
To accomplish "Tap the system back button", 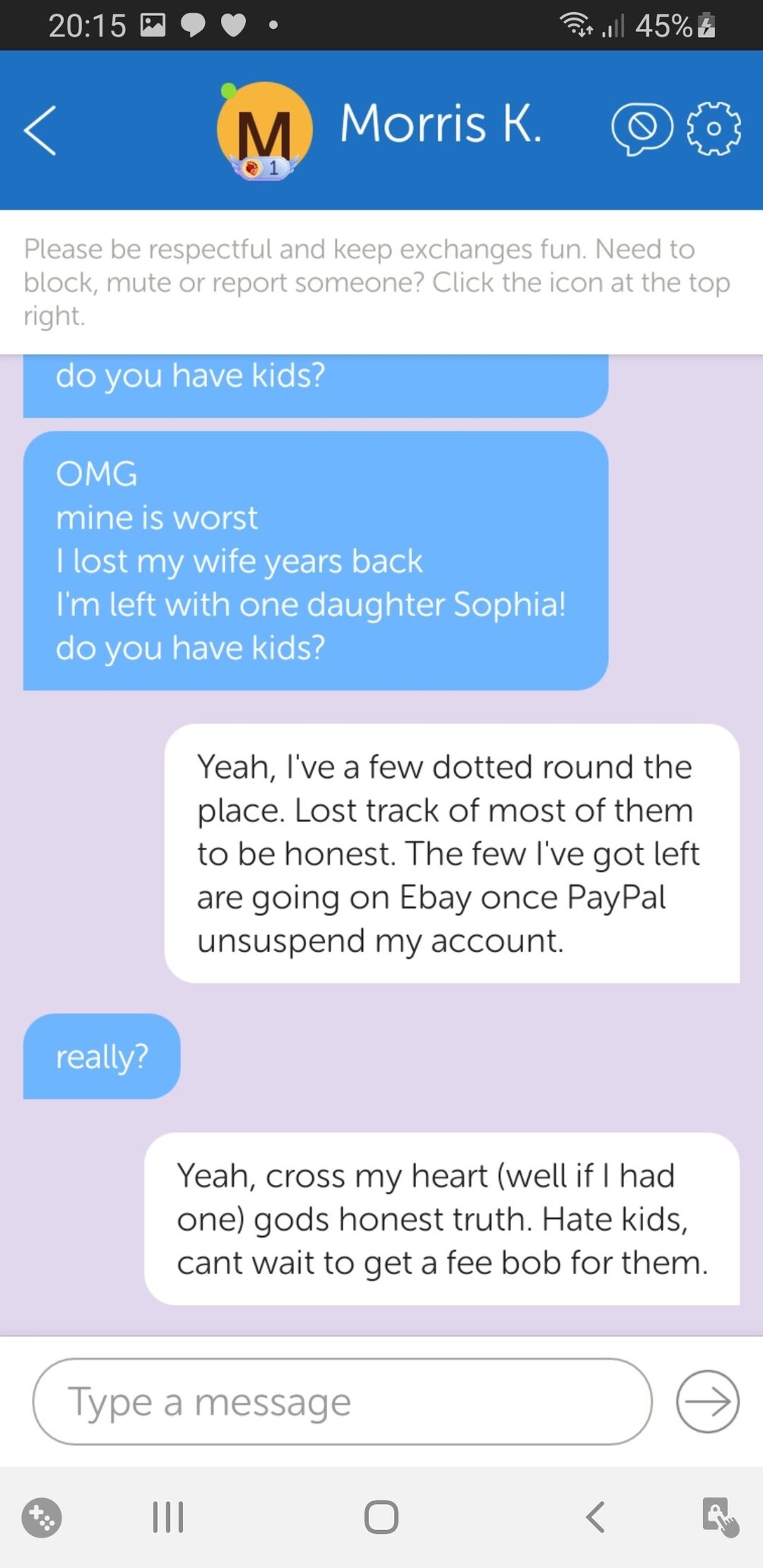I will click(x=595, y=1517).
